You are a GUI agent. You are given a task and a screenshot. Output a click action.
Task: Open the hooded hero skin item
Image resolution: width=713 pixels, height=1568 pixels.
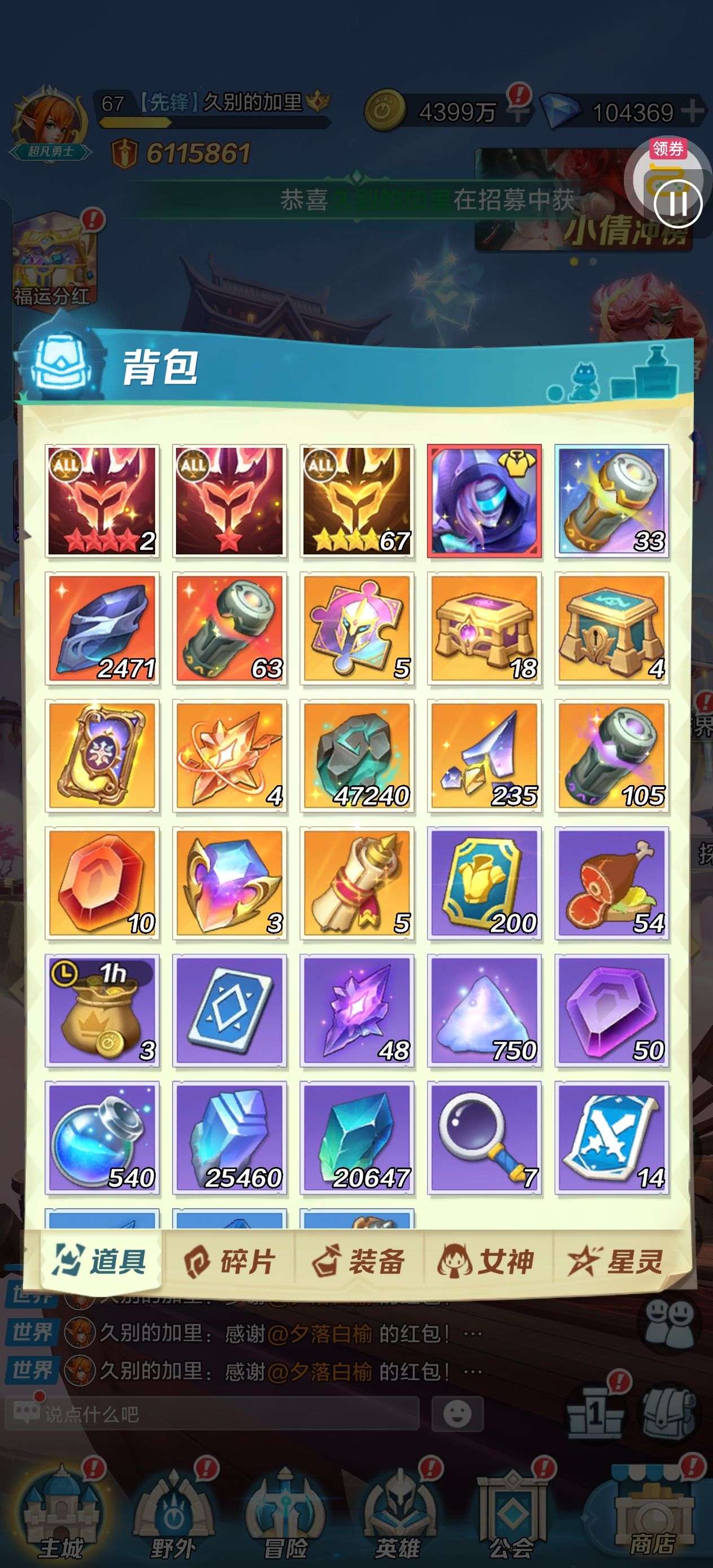(484, 500)
